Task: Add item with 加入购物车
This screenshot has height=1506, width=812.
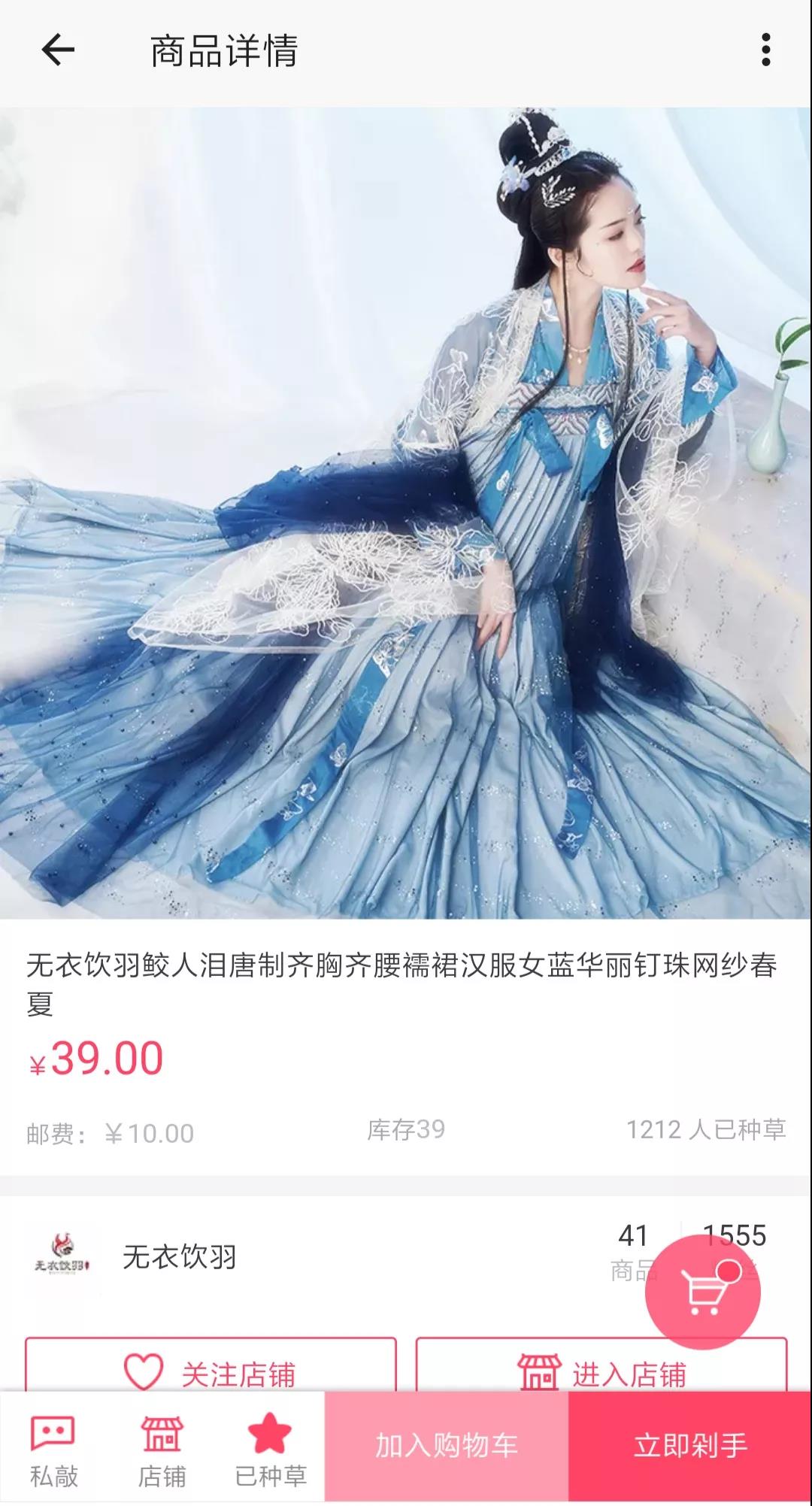Action: (447, 1446)
